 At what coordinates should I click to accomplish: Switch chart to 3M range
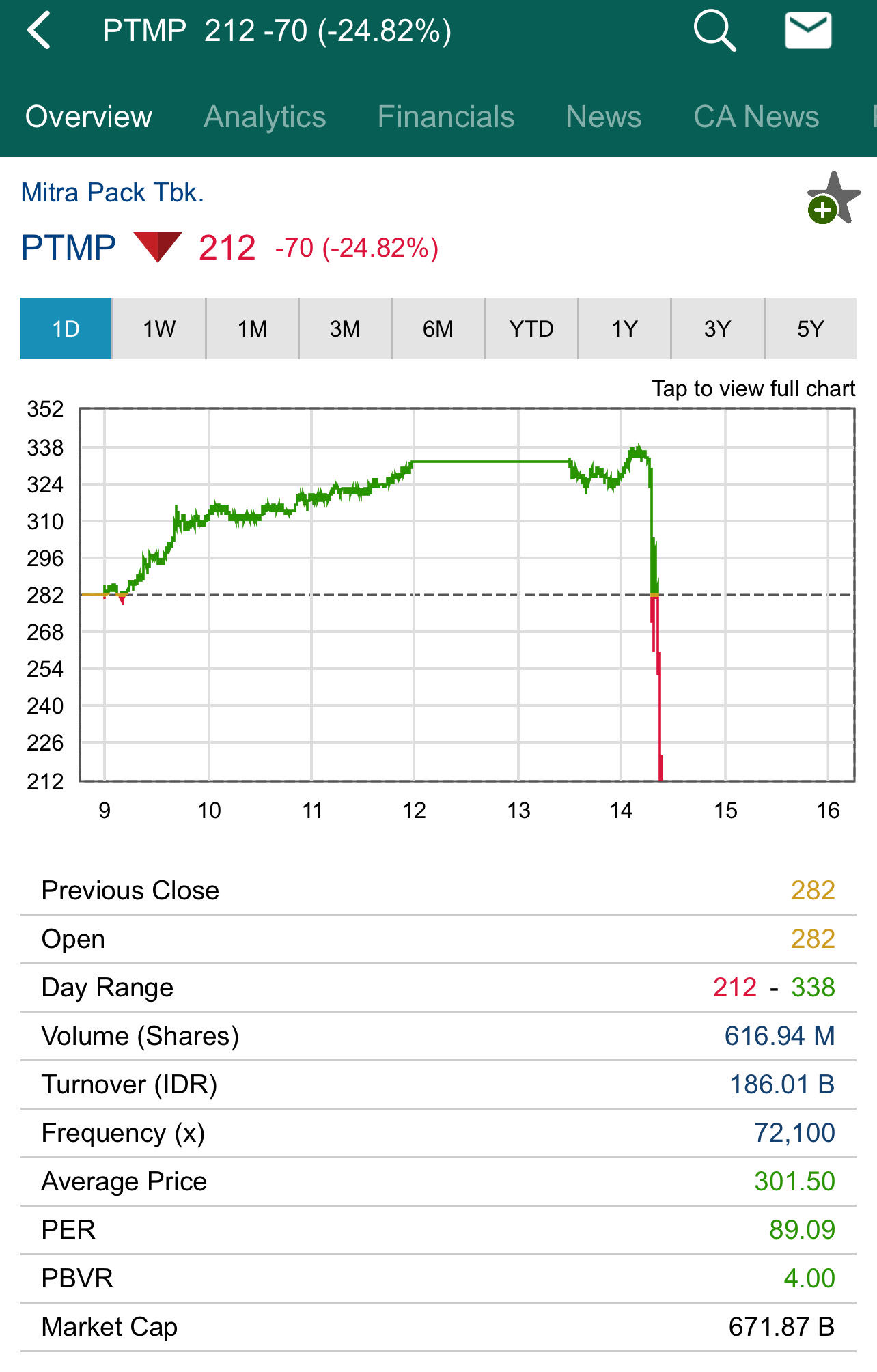coord(345,329)
